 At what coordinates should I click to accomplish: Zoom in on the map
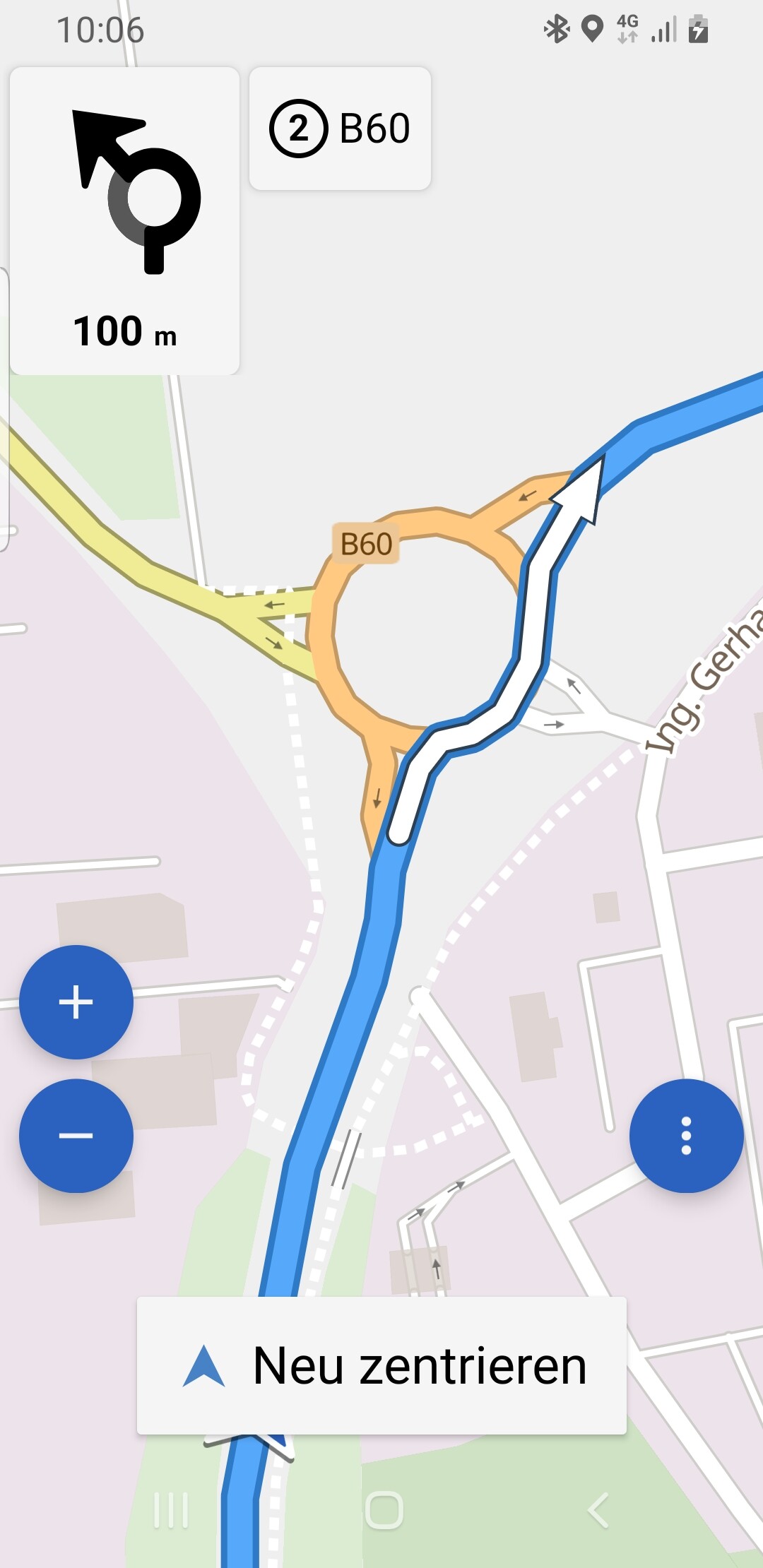(76, 1002)
